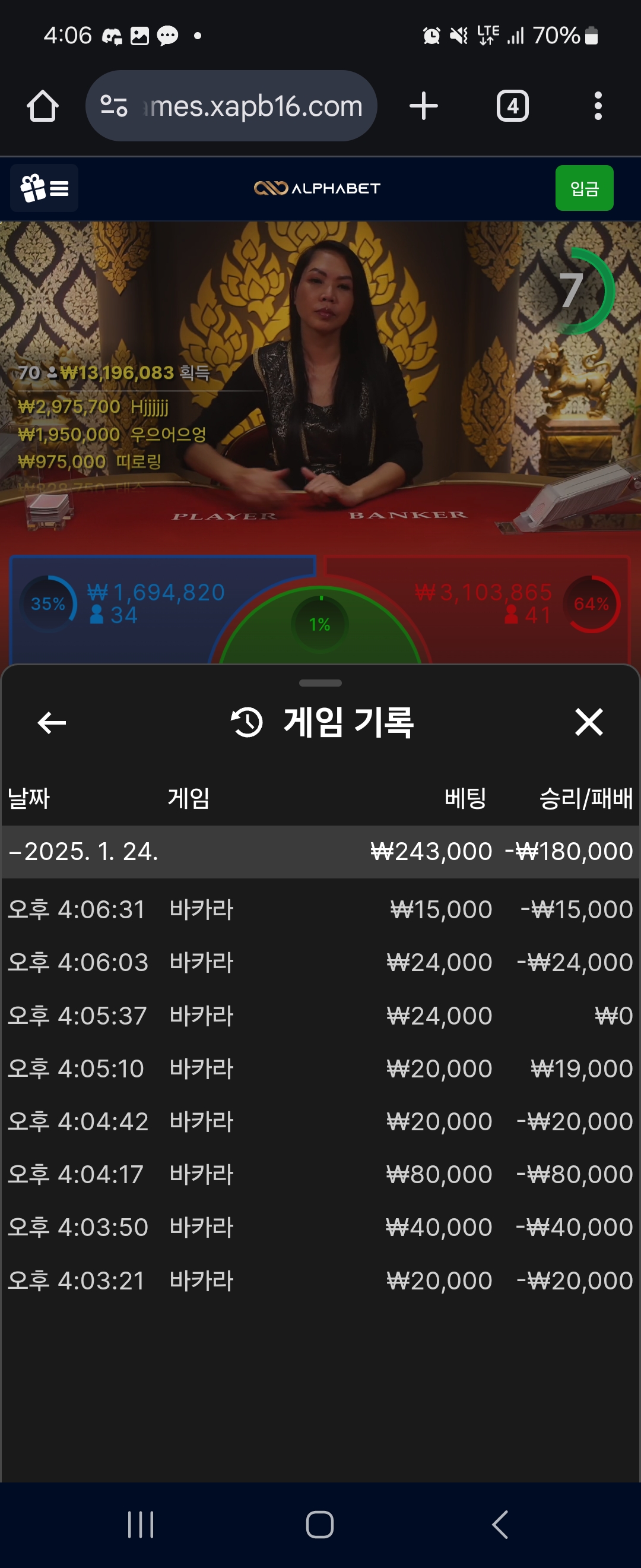Open the 오후 4:04:17 바카라 record
This screenshot has height=1568, width=641.
[x=320, y=1174]
